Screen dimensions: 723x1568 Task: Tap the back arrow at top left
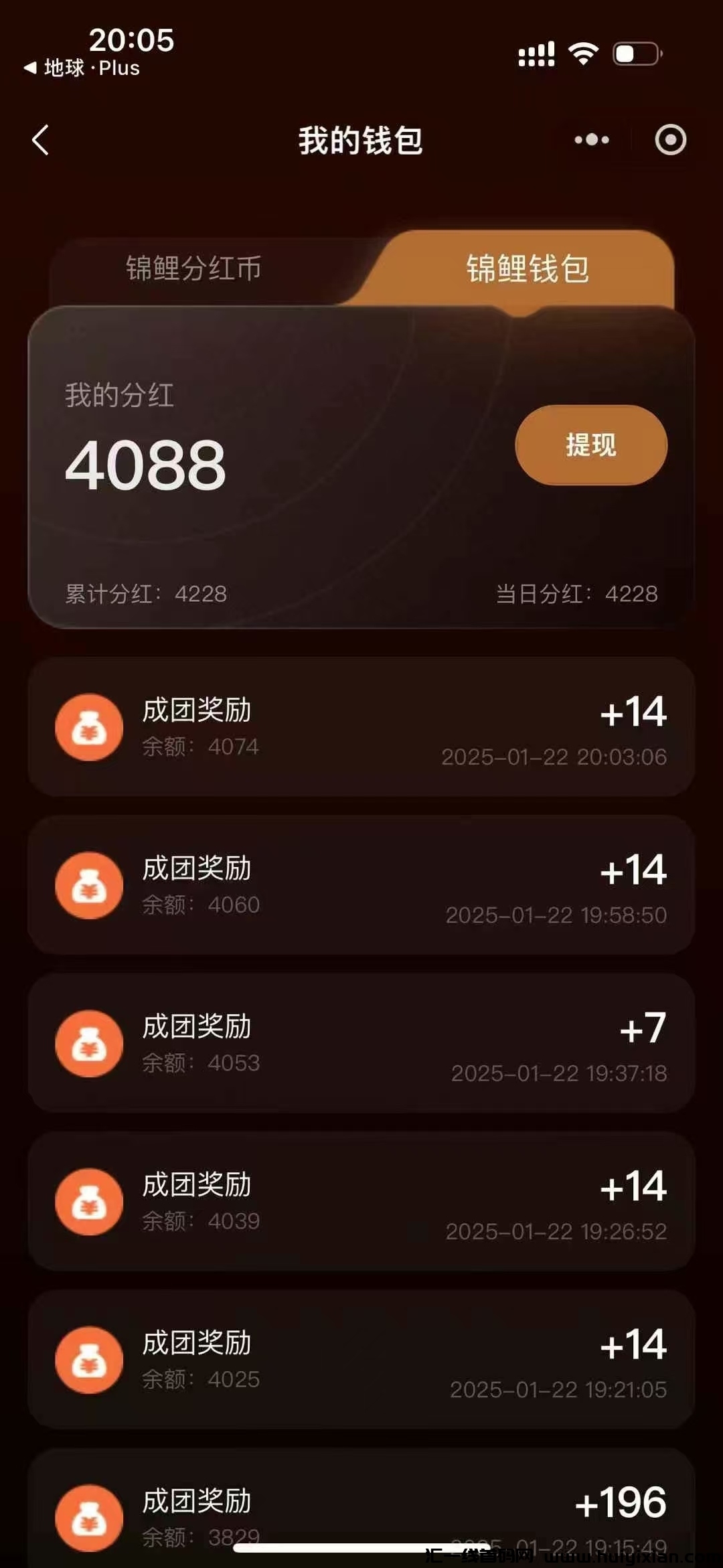pos(42,141)
